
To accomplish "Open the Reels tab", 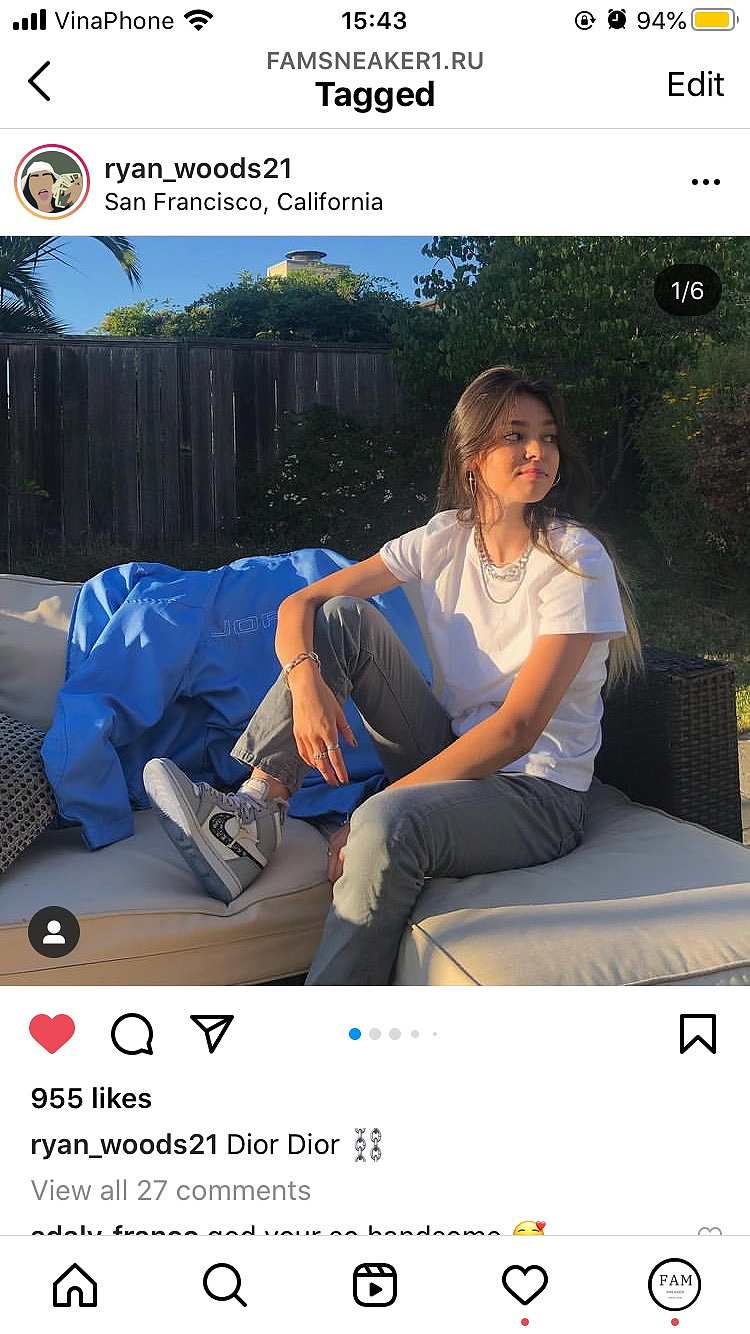I will pos(375,1285).
